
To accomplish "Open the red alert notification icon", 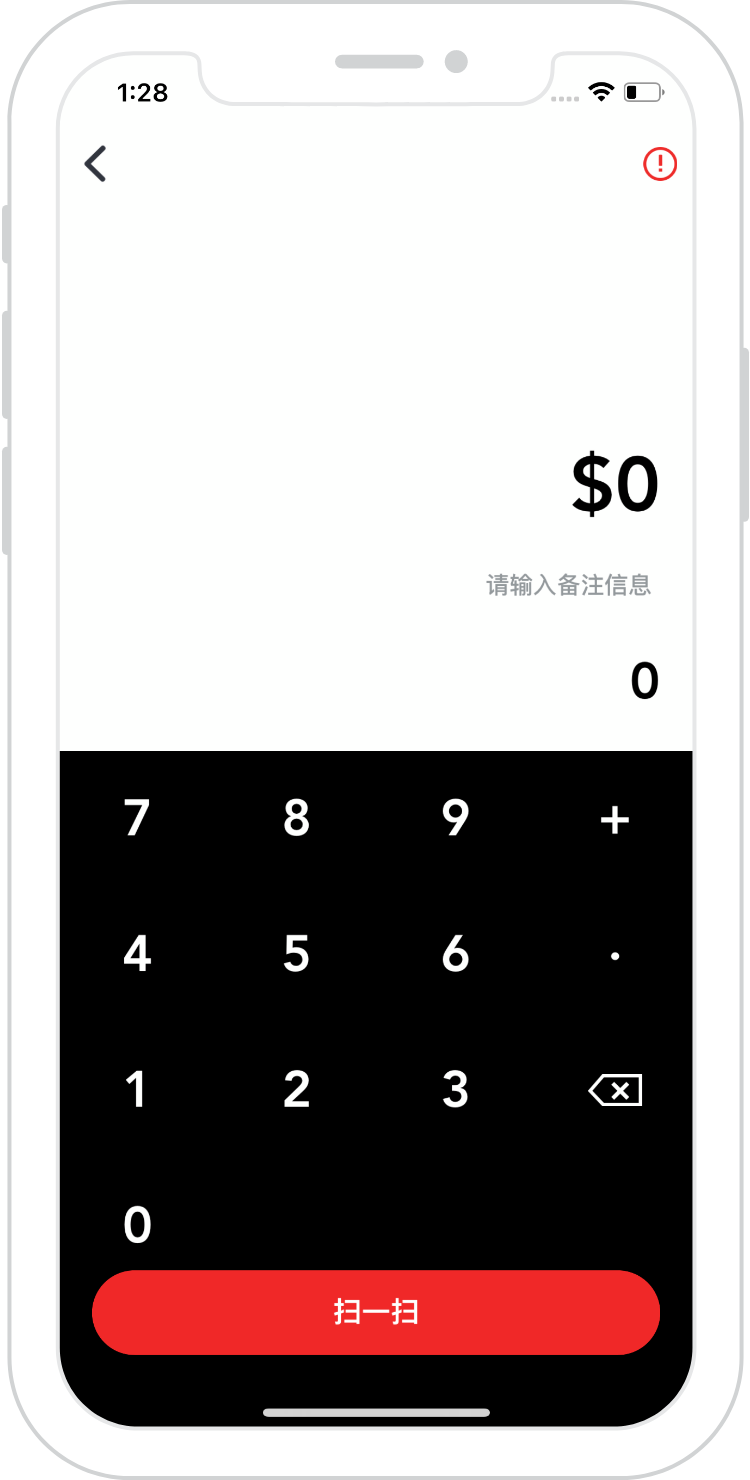I will coord(660,164).
